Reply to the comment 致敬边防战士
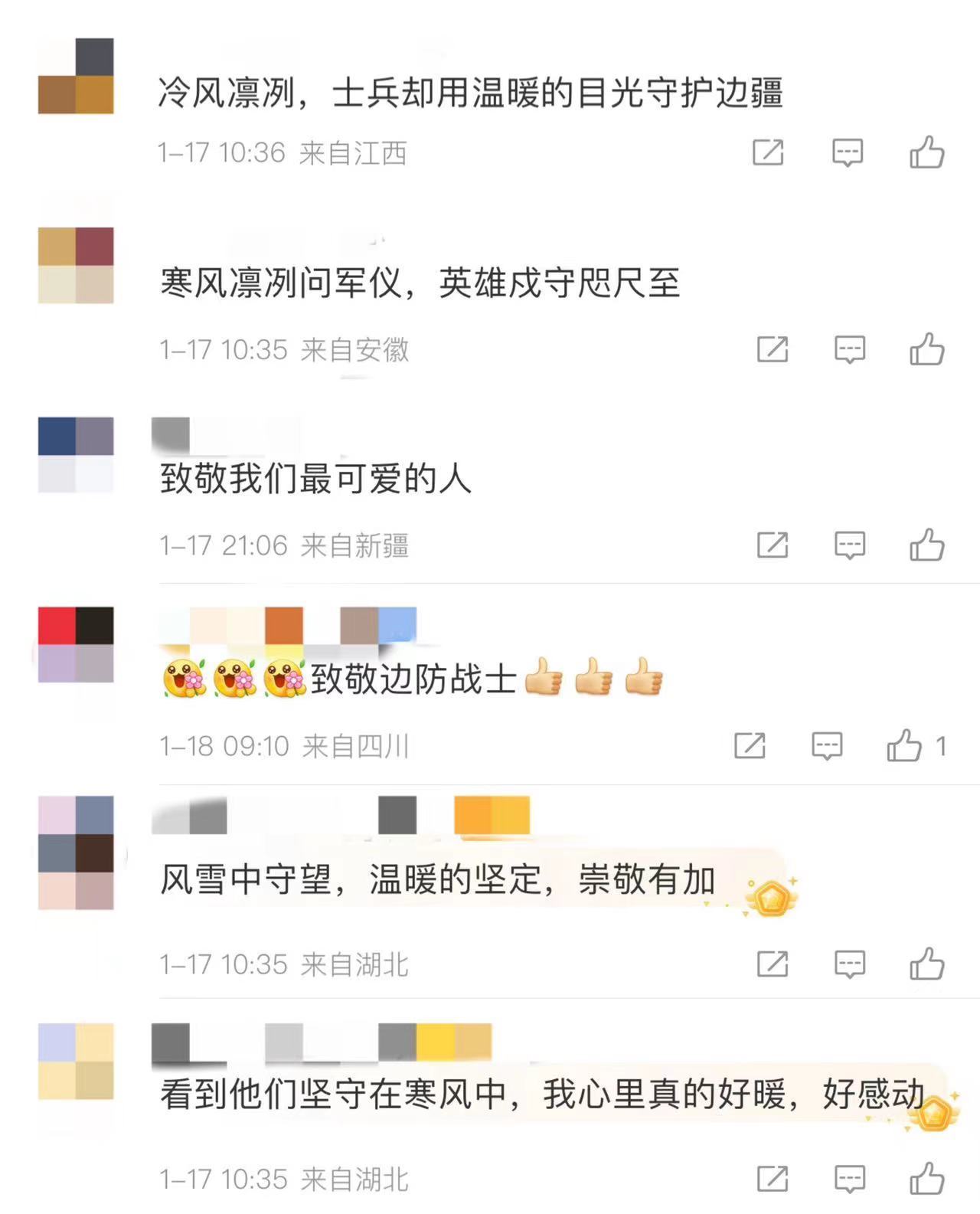The image size is (980, 1214). click(x=827, y=745)
